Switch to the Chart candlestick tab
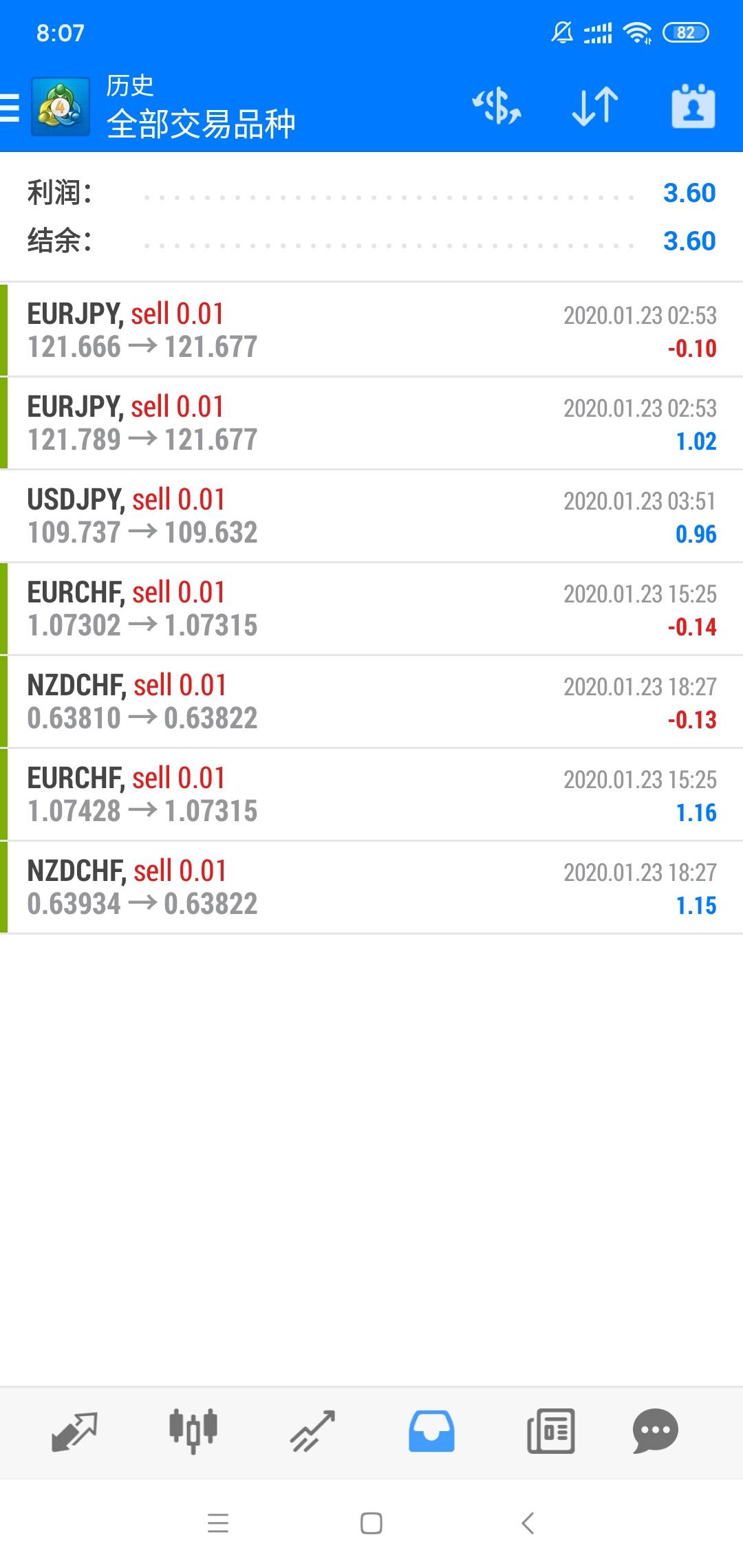Screen dimensions: 743x1568 tap(193, 1431)
